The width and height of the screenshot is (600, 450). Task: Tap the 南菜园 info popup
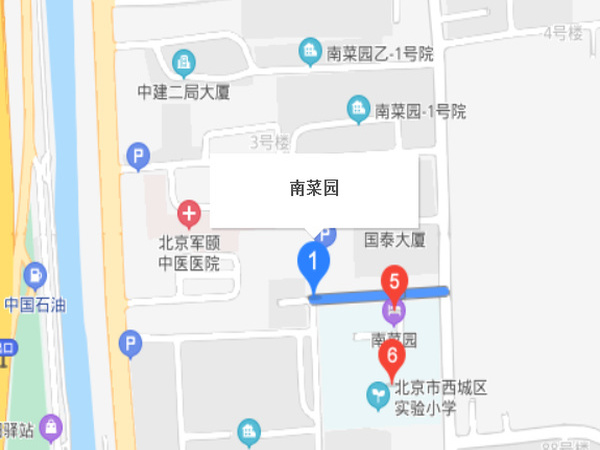click(313, 188)
